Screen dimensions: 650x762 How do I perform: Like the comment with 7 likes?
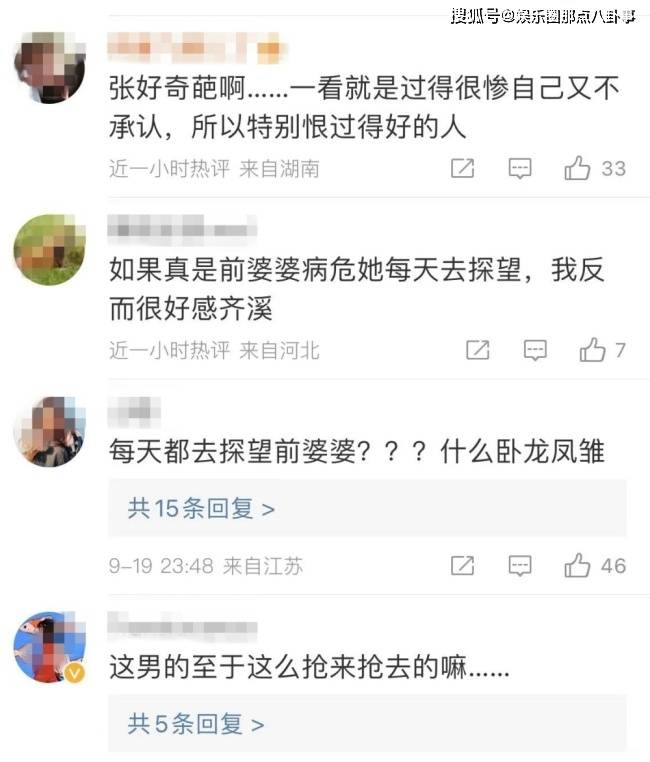pos(593,350)
